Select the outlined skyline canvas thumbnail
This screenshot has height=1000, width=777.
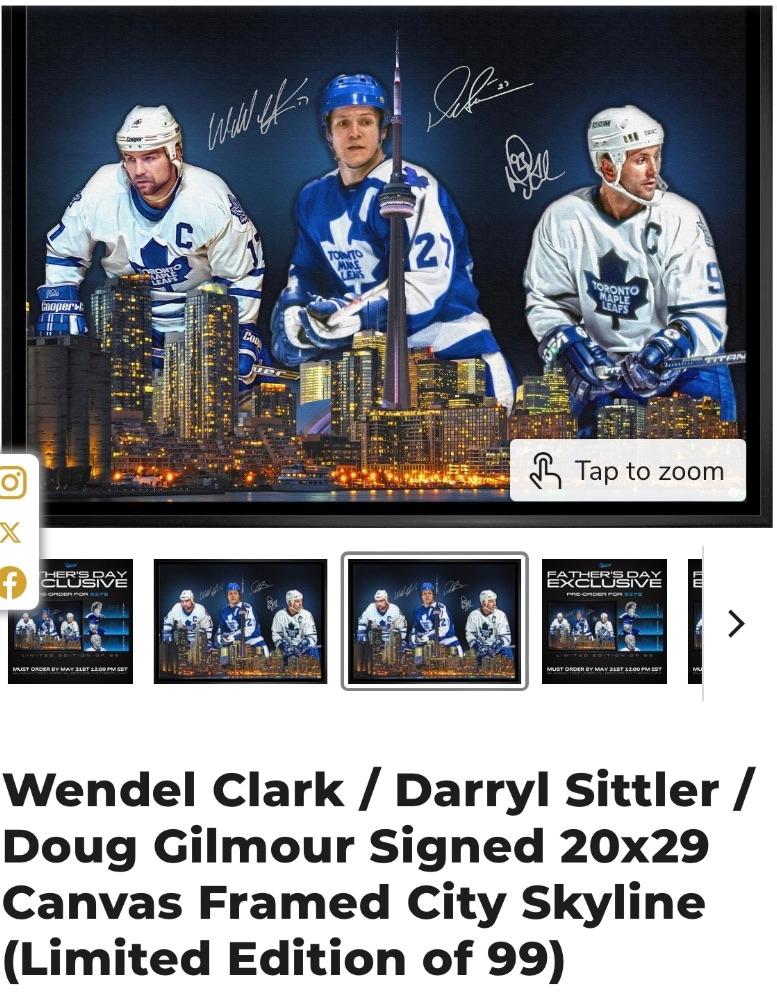[x=435, y=621]
